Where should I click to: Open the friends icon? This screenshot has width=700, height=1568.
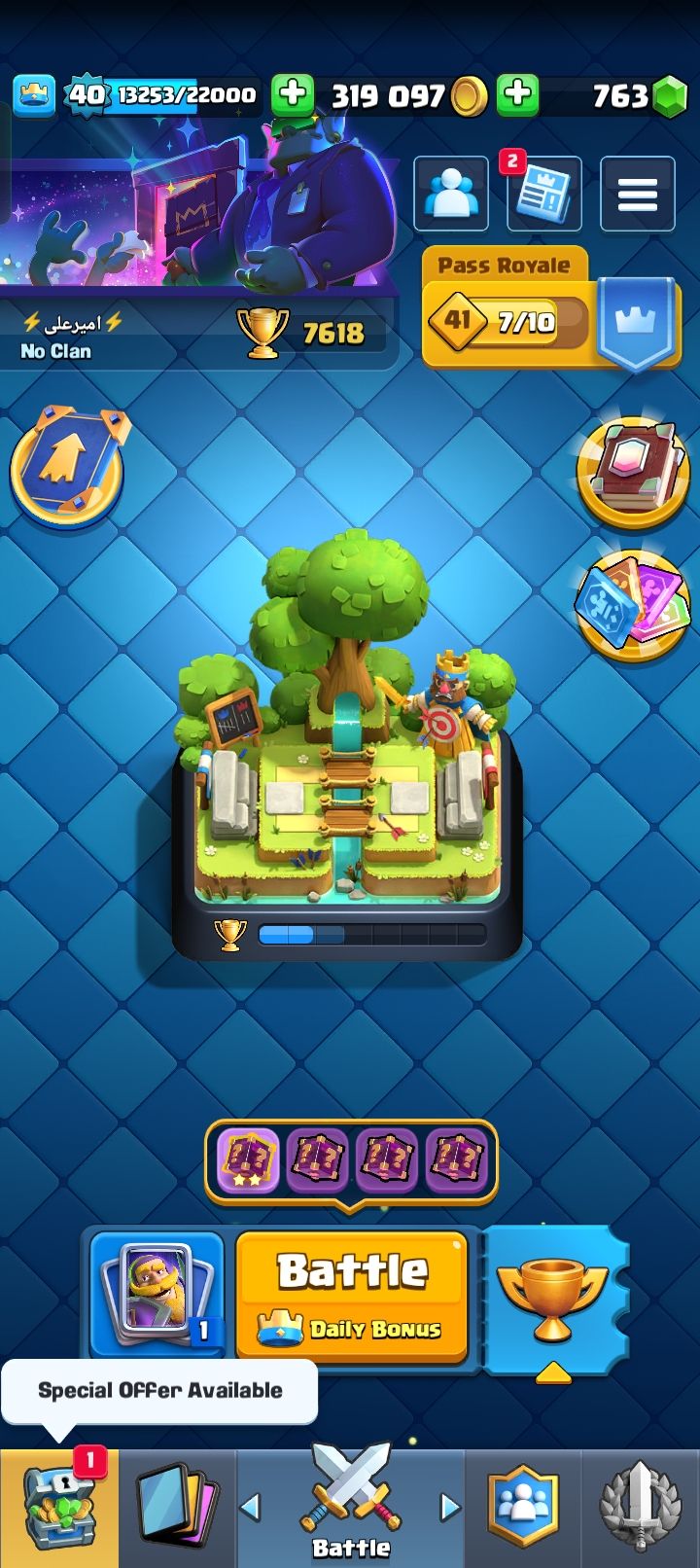[451, 194]
